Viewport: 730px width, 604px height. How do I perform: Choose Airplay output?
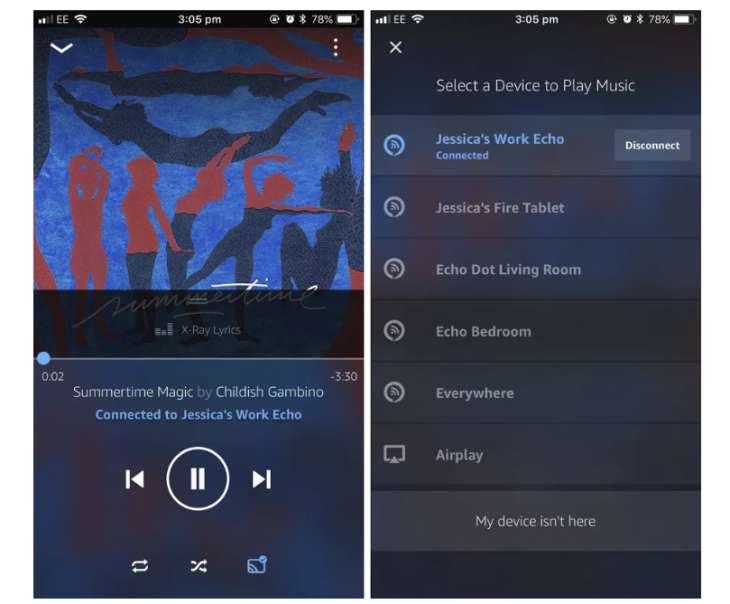pyautogui.click(x=459, y=455)
